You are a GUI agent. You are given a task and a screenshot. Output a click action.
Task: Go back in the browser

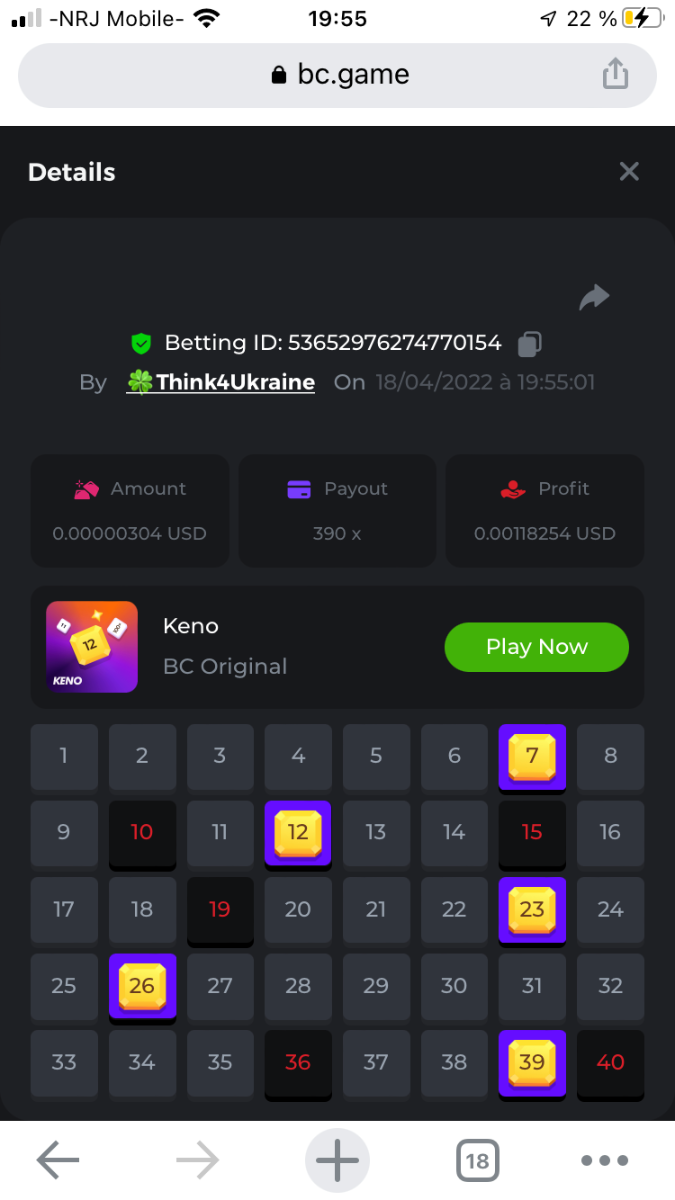pos(58,1161)
